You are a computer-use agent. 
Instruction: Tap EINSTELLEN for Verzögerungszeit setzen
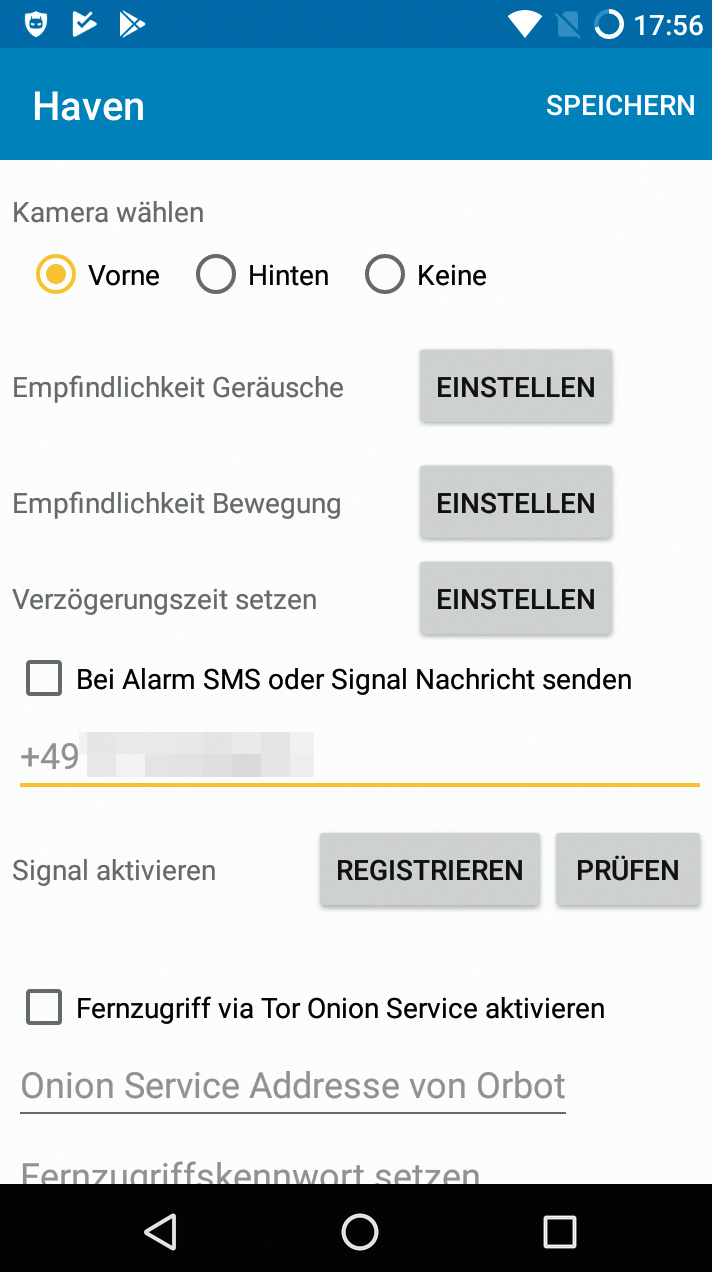click(515, 599)
